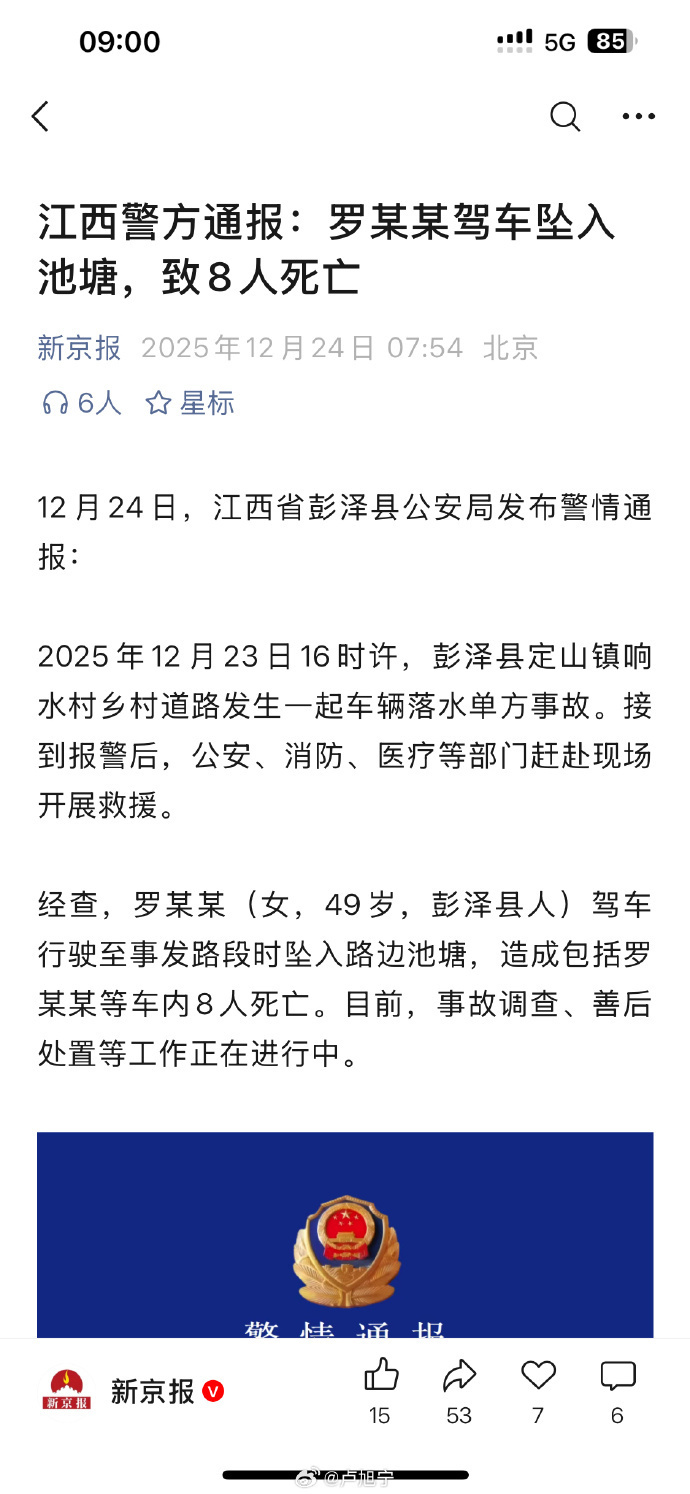Like the article with the thumbs-up
690x1494 pixels.
(x=380, y=1377)
